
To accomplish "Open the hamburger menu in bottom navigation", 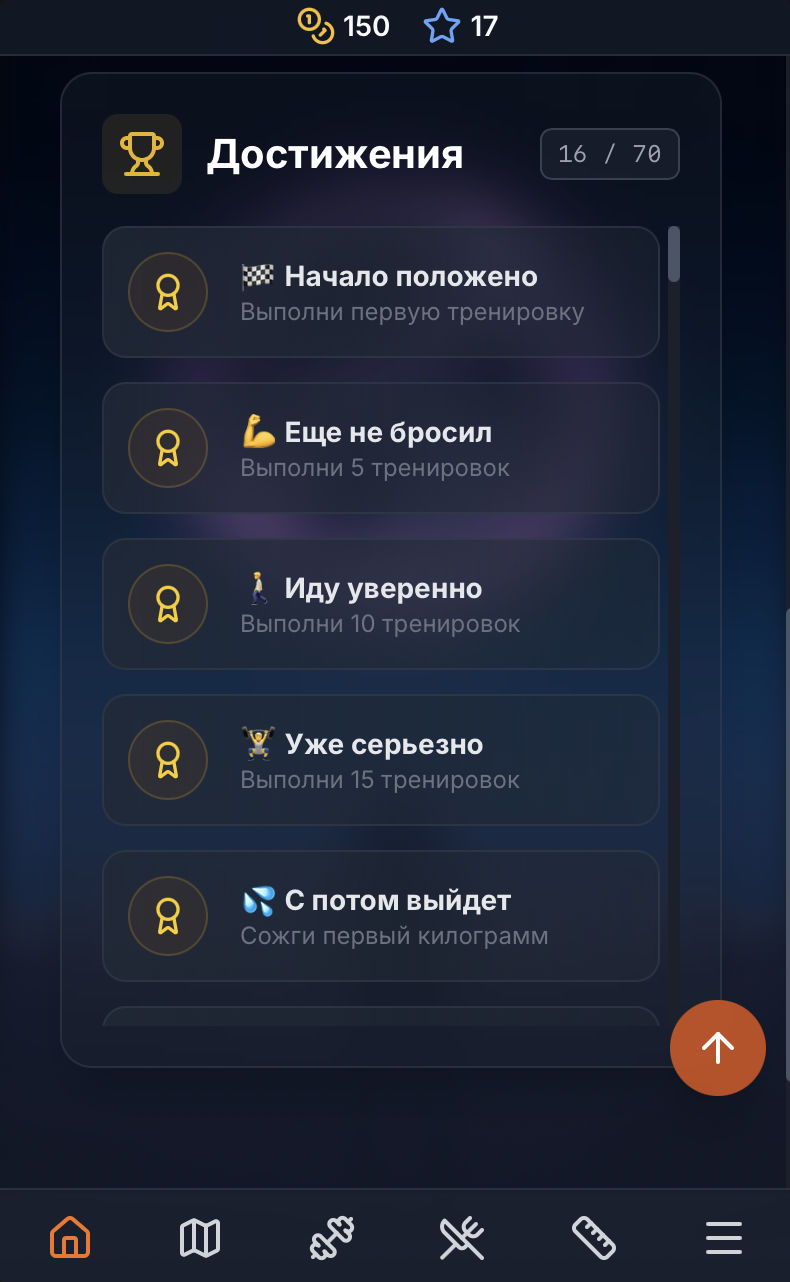I will click(723, 1237).
